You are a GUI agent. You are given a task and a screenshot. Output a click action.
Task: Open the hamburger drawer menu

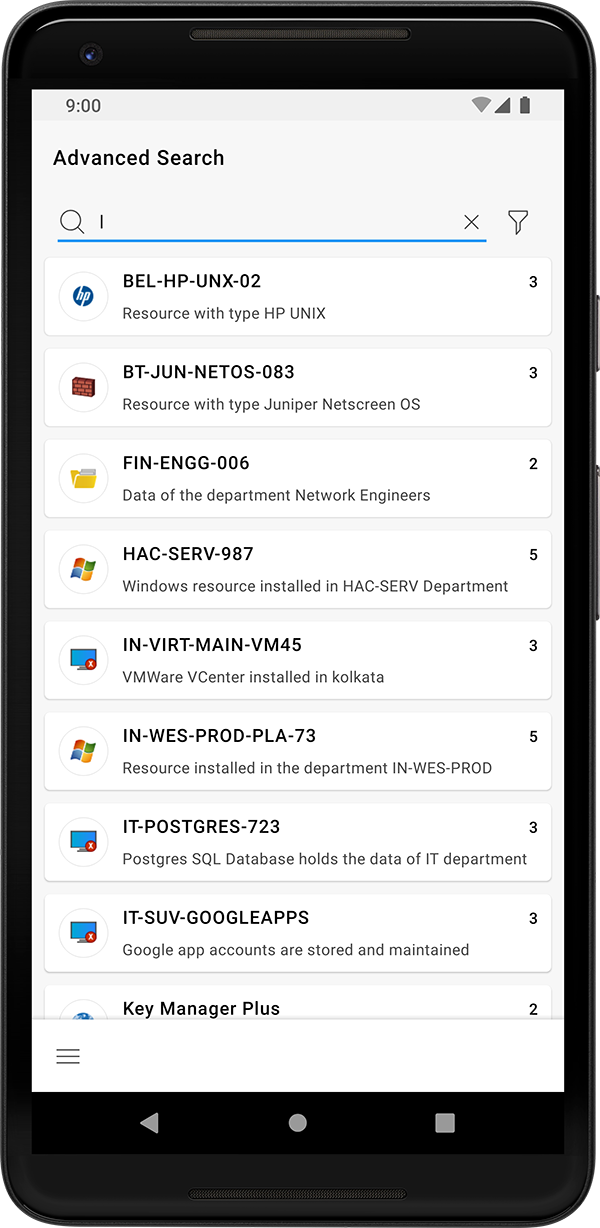click(x=68, y=1056)
